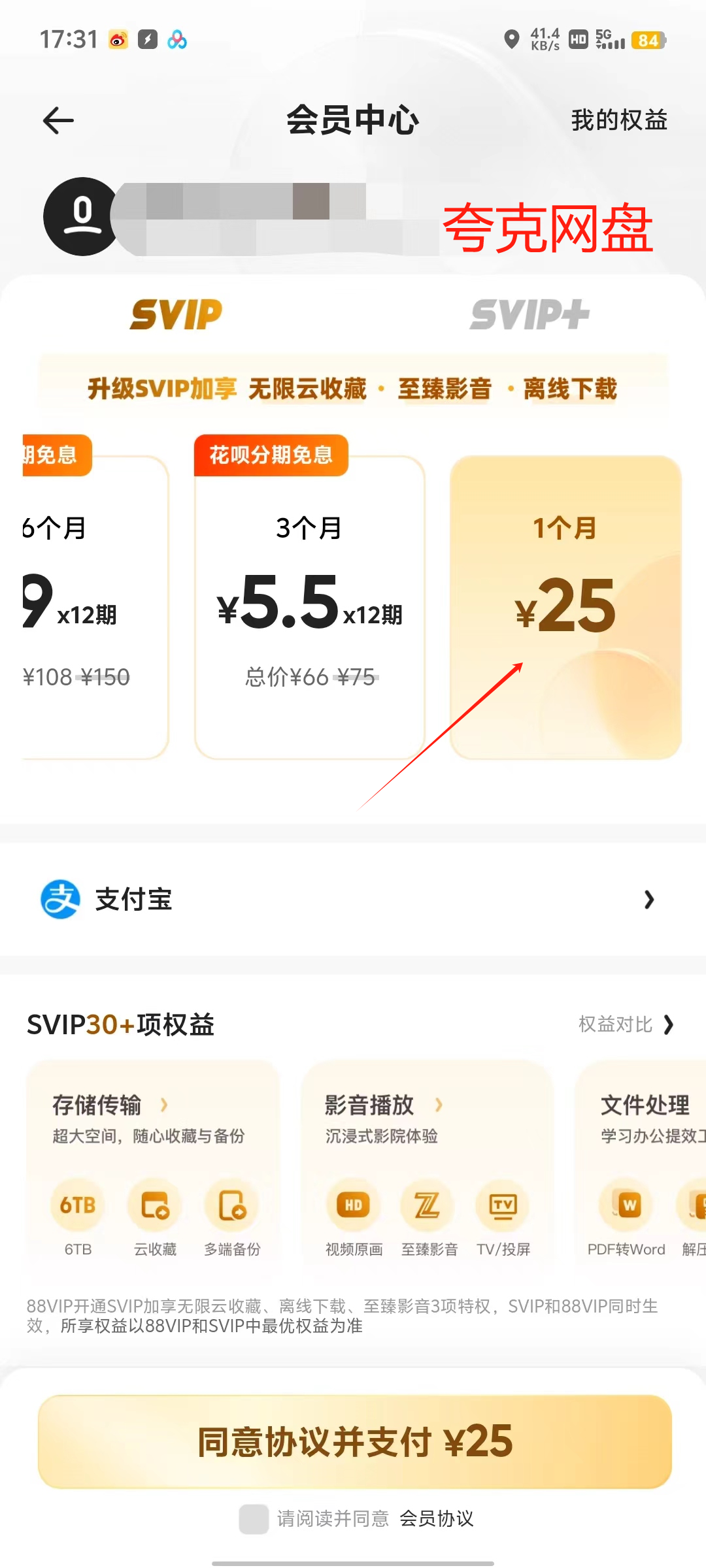The image size is (706, 1568).
Task: Choose the 3个月 plan card
Action: [x=310, y=608]
